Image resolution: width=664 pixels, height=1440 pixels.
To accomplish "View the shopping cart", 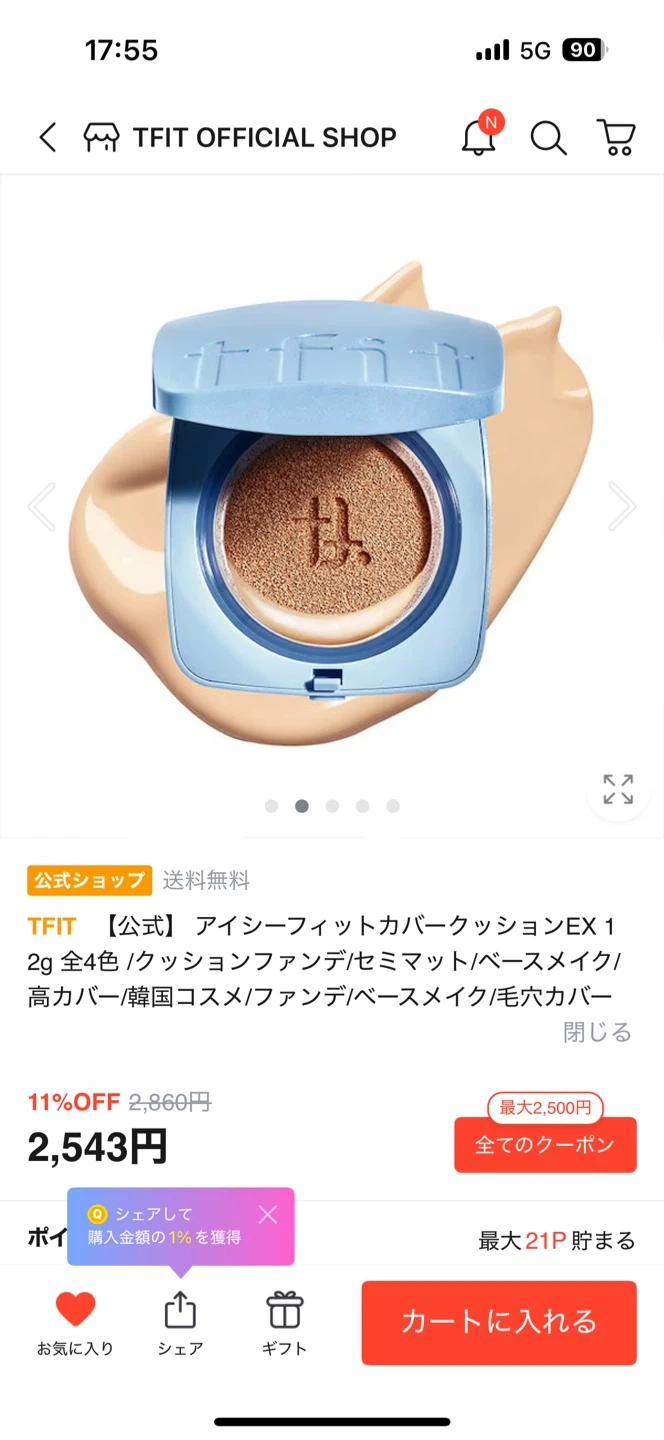I will (616, 137).
